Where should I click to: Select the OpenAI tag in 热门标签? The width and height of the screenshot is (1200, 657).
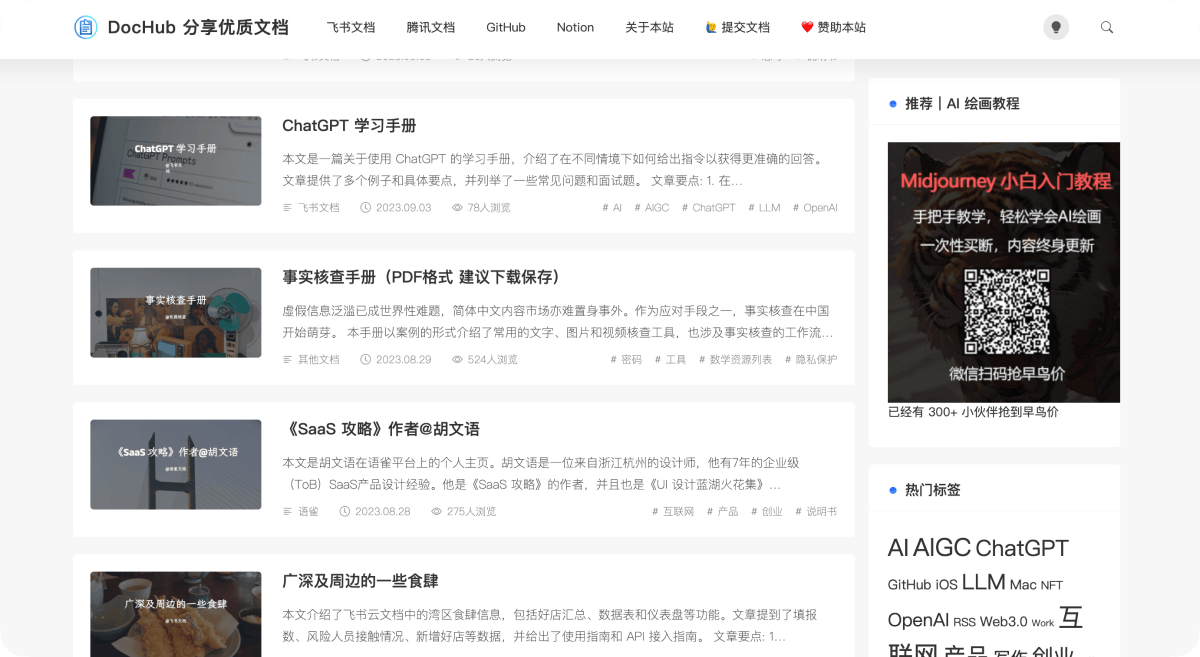(918, 620)
